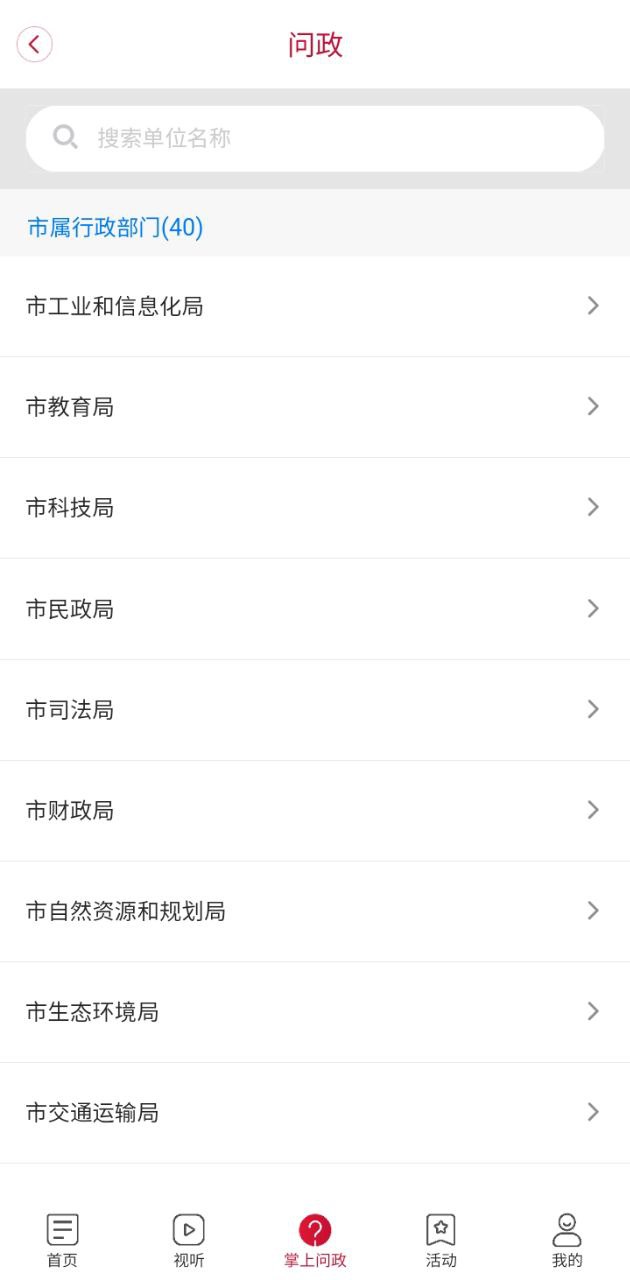
Task: Switch to the 首页 tab
Action: coord(62,1241)
